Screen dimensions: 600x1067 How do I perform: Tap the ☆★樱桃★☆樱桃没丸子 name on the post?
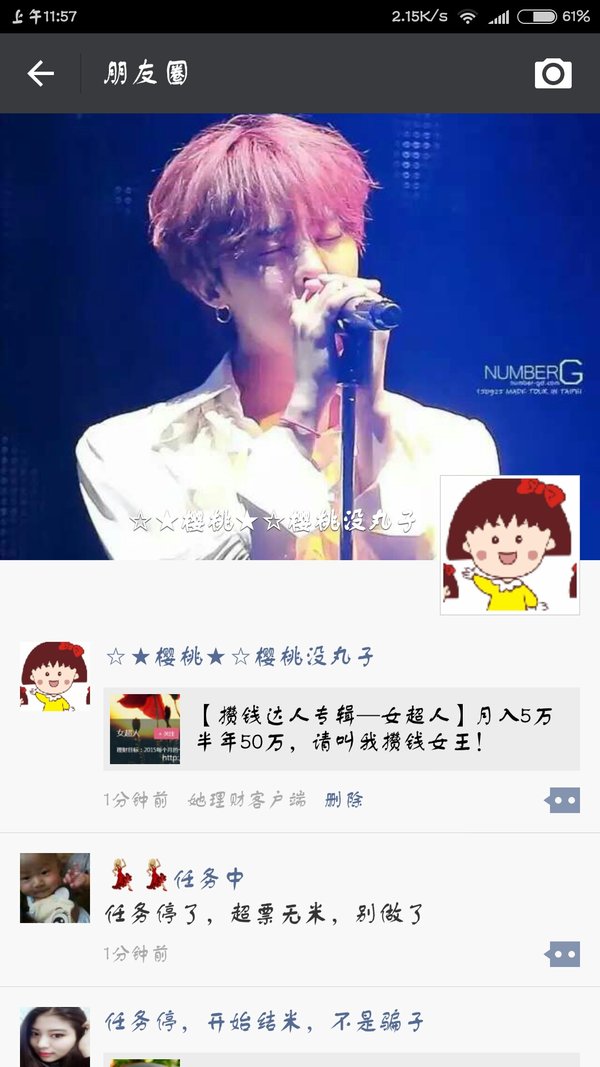coord(240,657)
